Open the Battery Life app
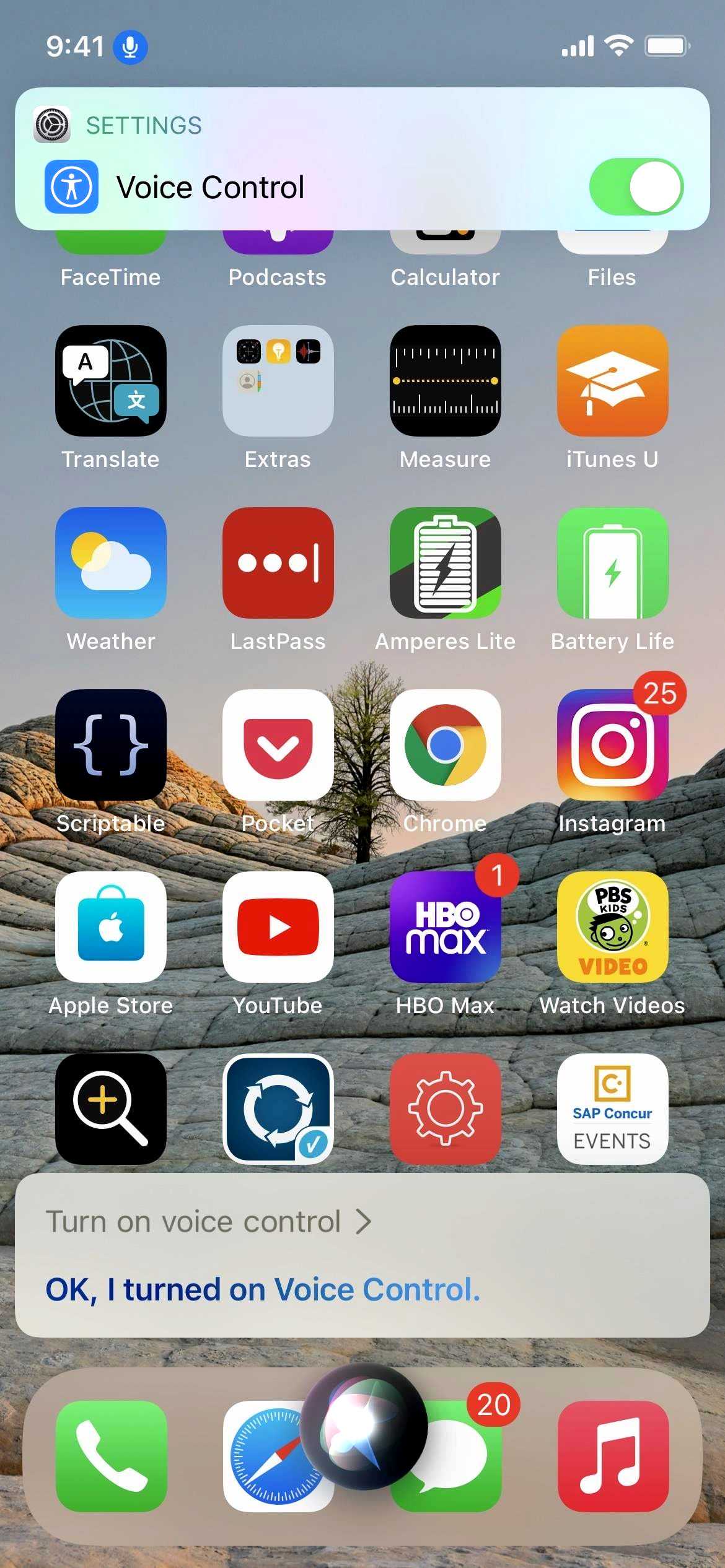Screen dimensions: 725x1568 [612, 562]
